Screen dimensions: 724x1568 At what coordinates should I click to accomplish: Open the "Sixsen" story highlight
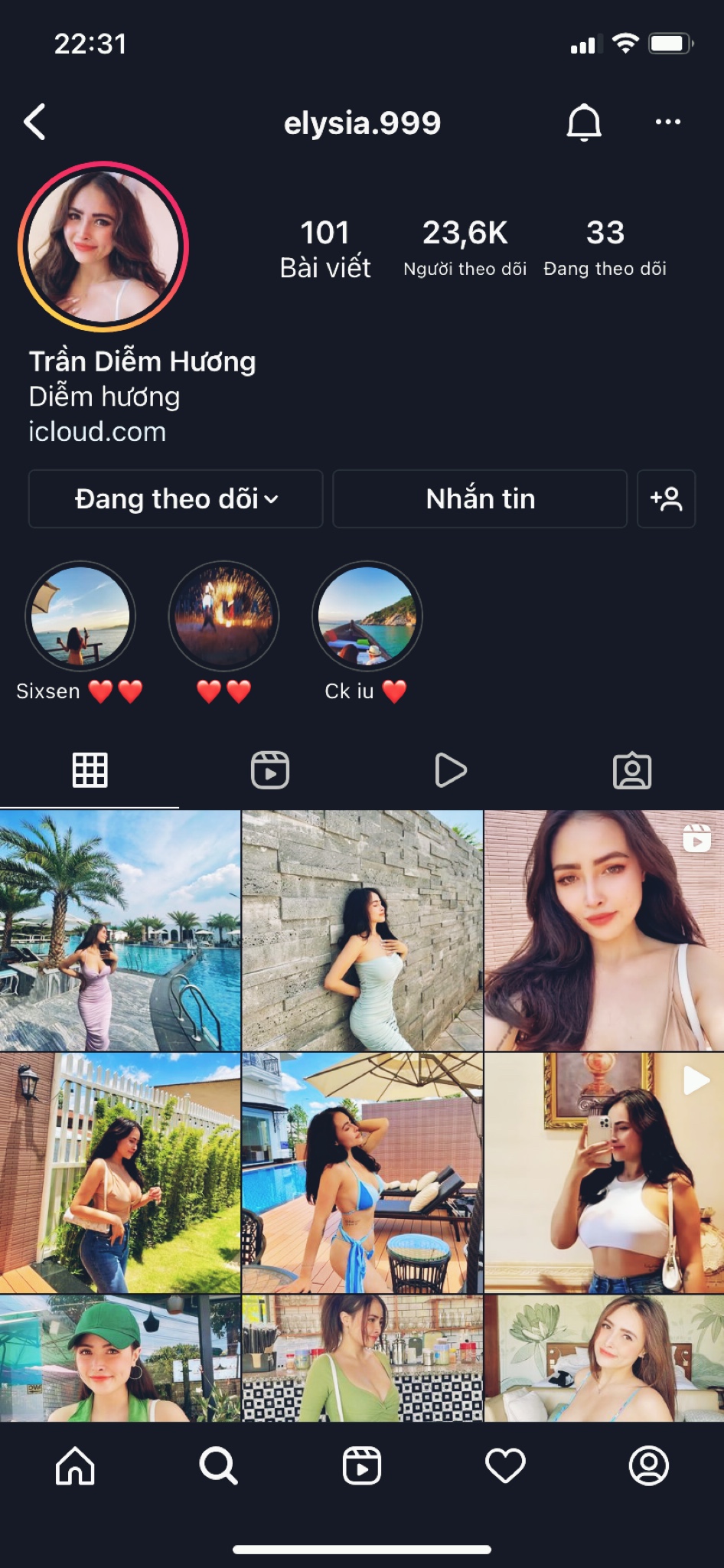(80, 617)
